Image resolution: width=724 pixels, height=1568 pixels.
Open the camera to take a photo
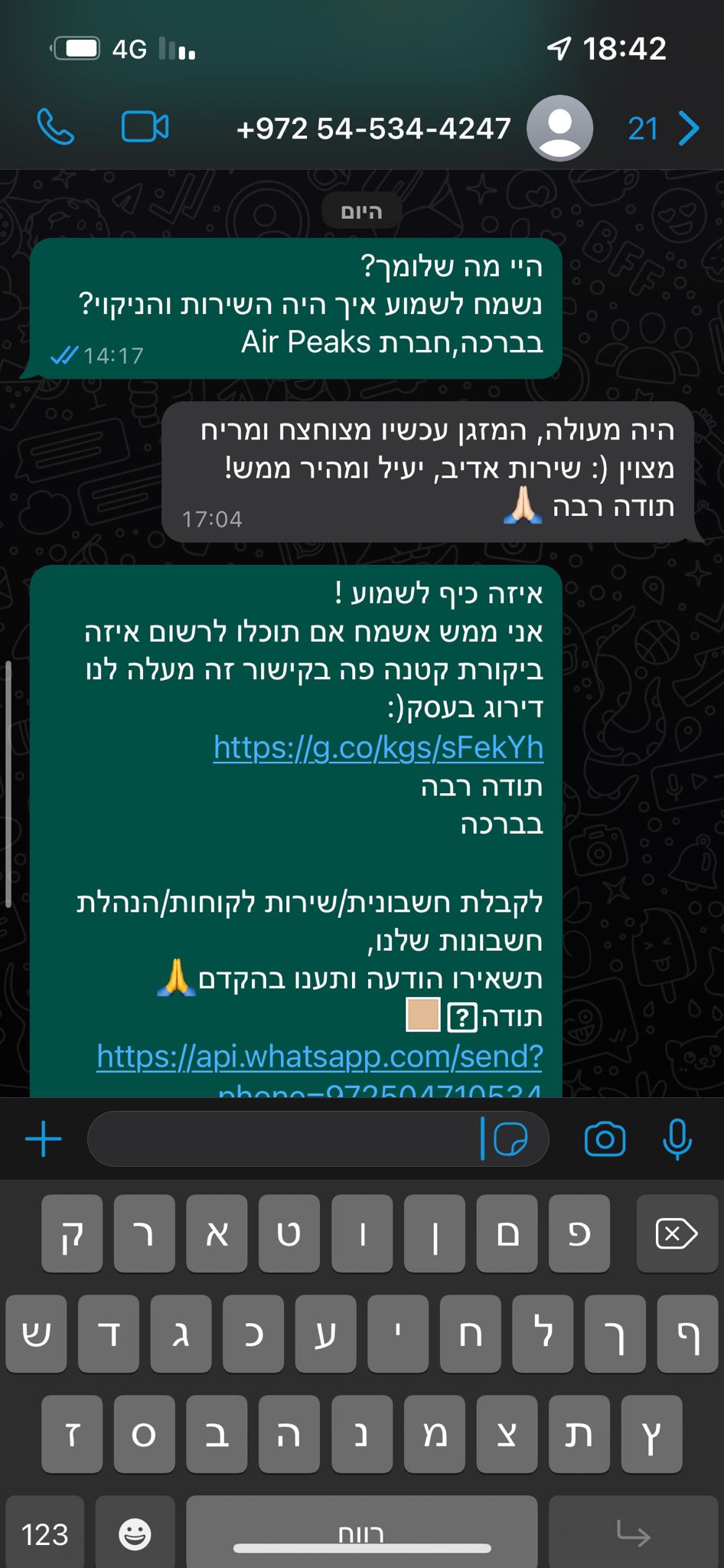605,1139
